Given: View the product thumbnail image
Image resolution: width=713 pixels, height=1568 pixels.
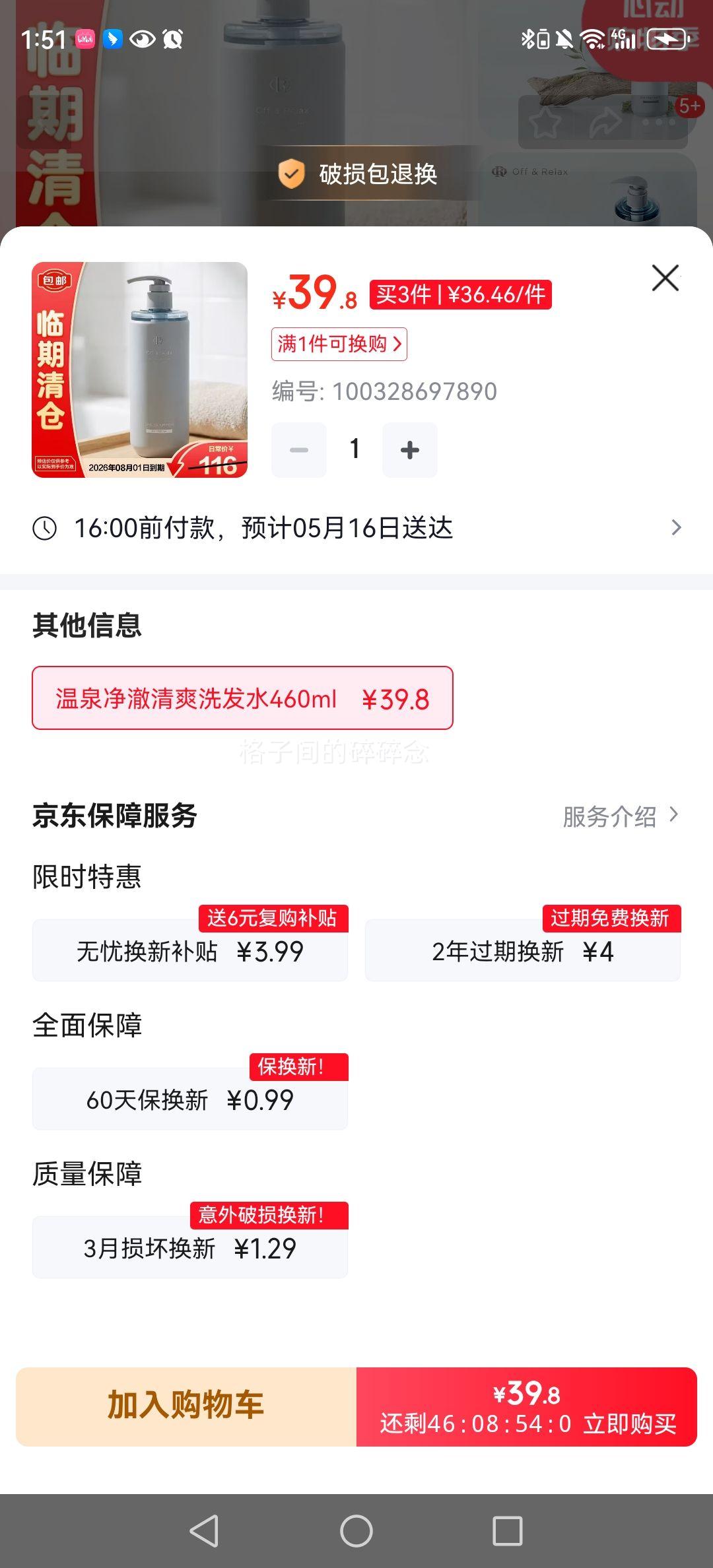Looking at the screenshot, I should 139,370.
